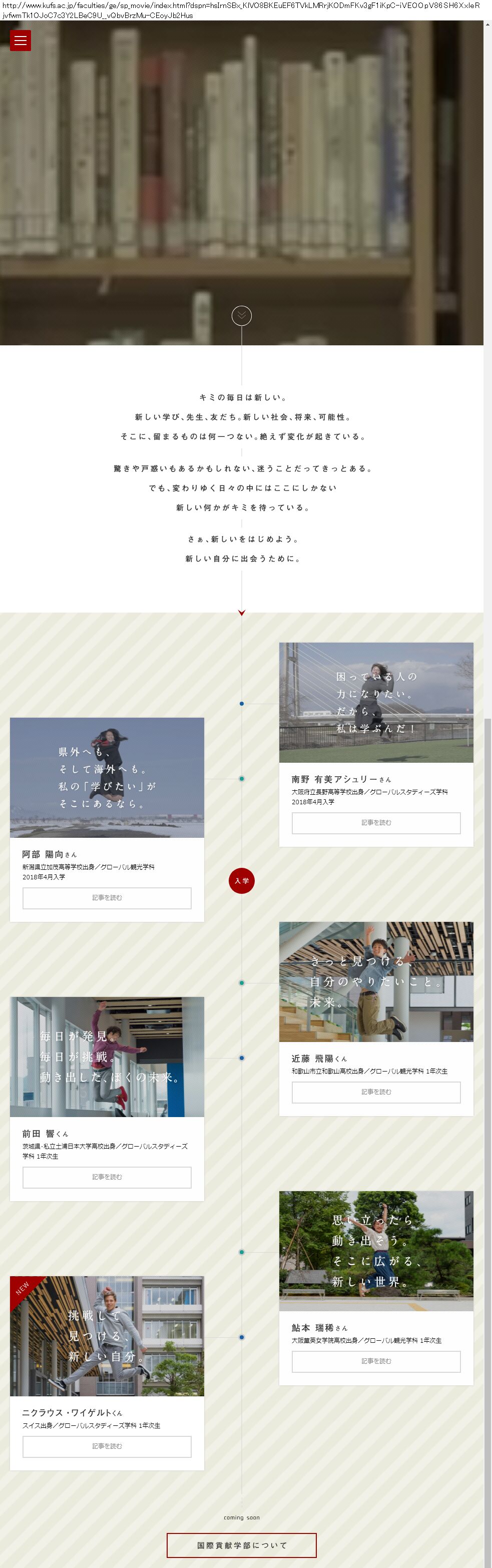Open the photo card of 鮎本 瑞稀
The height and width of the screenshot is (1568, 492).
click(376, 1251)
